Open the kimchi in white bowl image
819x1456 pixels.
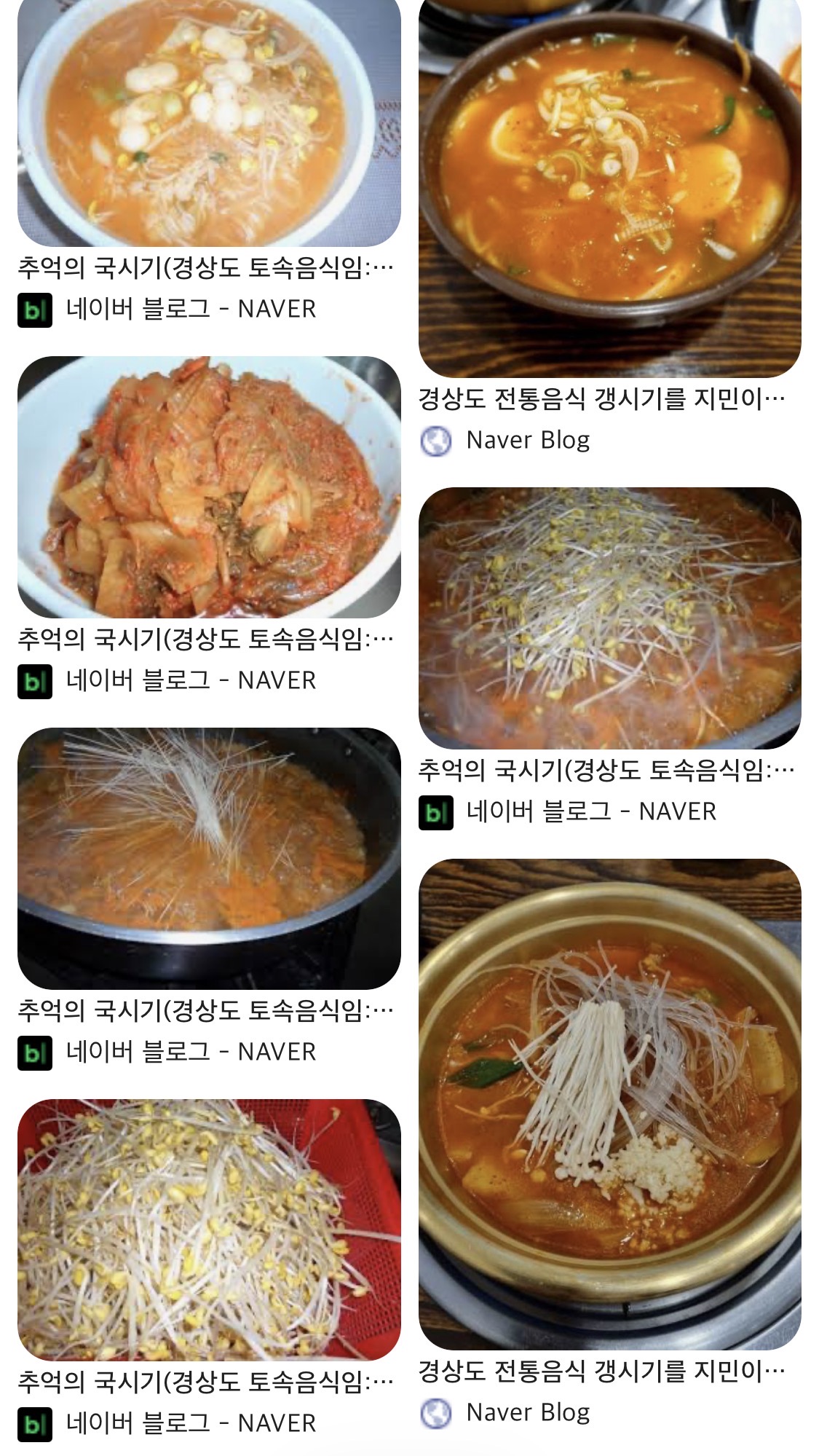(209, 487)
